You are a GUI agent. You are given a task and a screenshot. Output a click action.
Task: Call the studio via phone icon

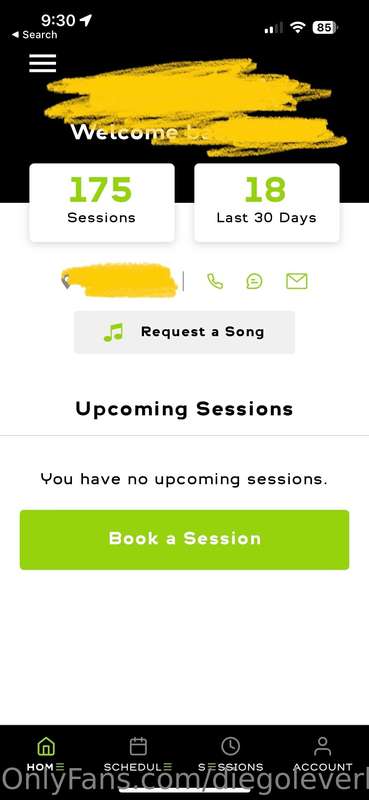(x=215, y=281)
